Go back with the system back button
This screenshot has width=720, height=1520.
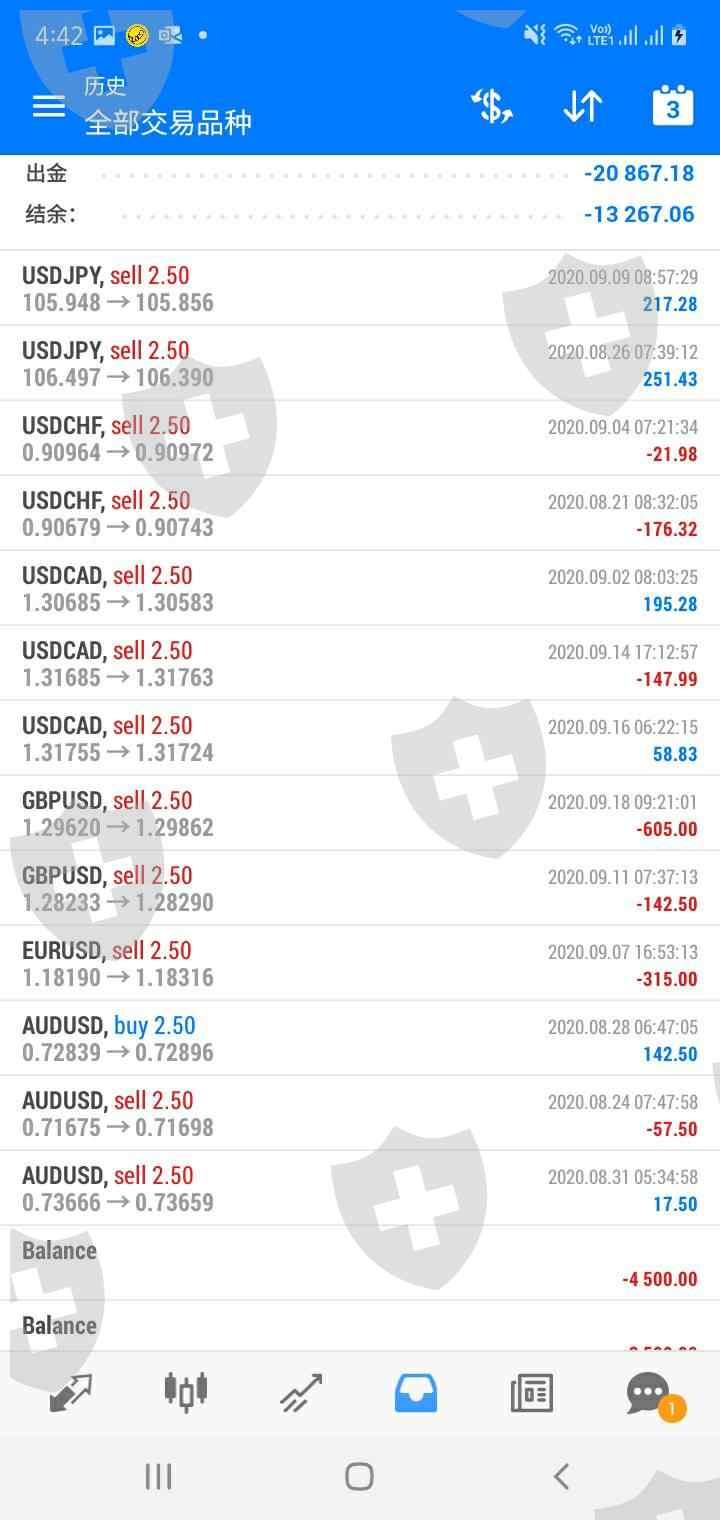click(x=561, y=1476)
